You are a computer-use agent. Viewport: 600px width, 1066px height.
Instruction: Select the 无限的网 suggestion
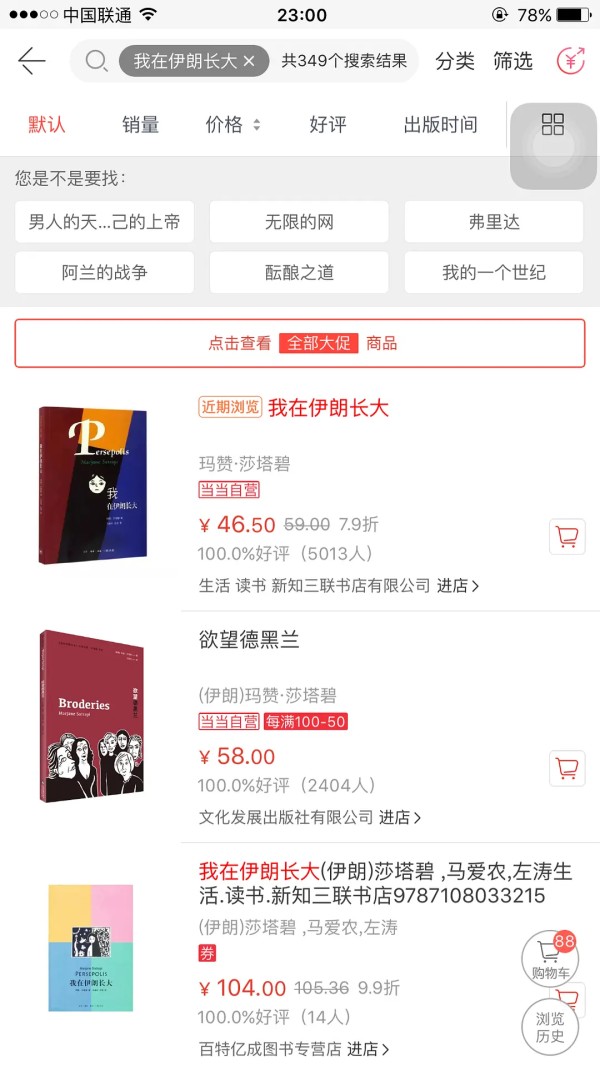click(299, 222)
